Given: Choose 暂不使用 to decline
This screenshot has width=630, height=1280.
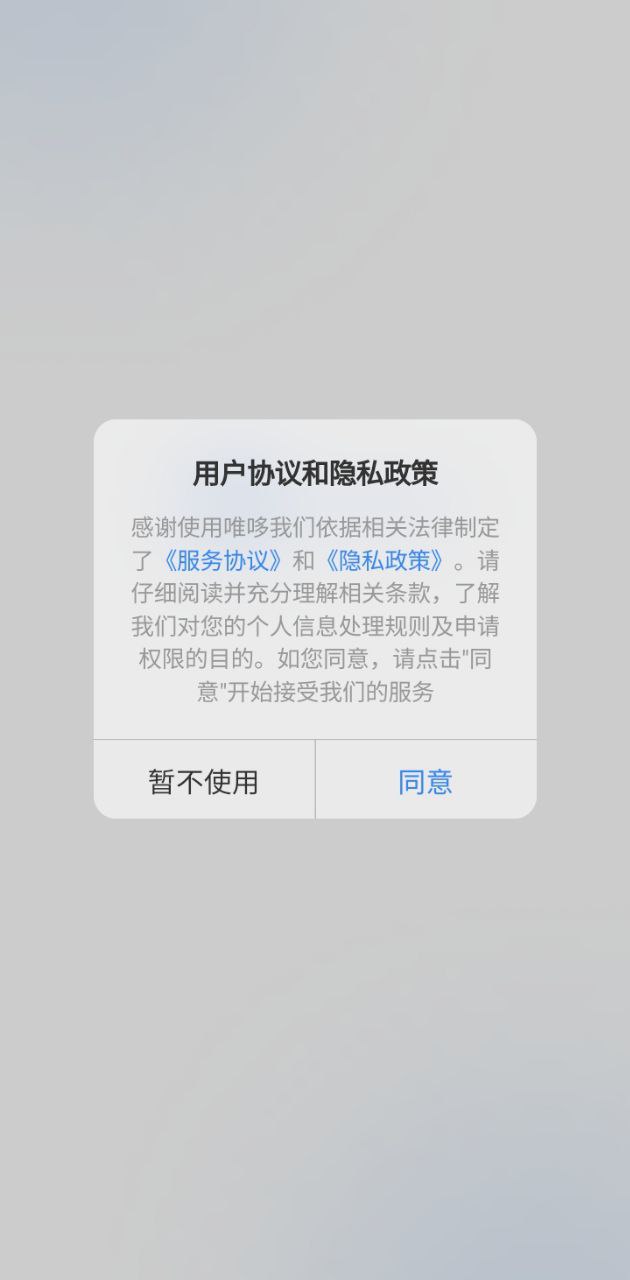Looking at the screenshot, I should (x=204, y=781).
